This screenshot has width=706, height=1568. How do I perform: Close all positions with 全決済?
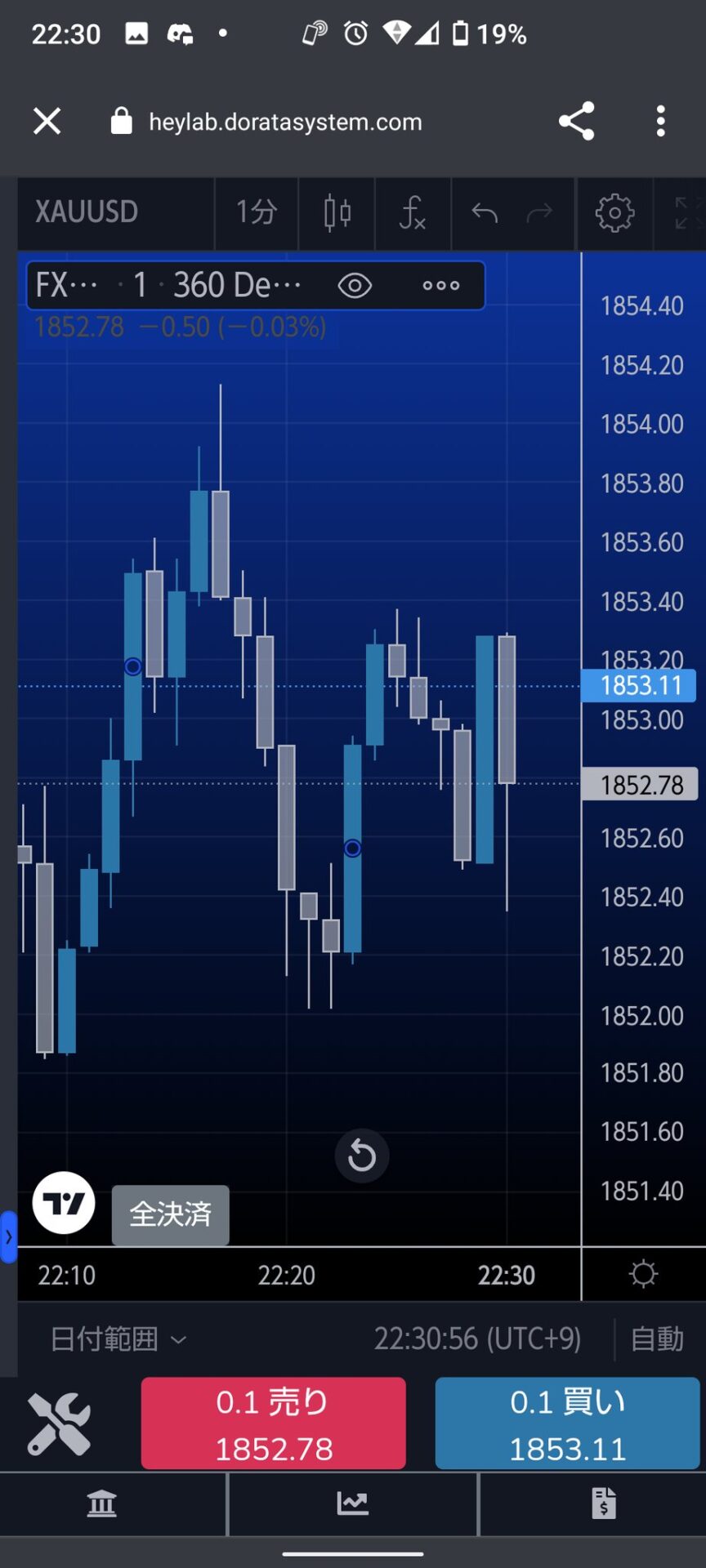171,1214
